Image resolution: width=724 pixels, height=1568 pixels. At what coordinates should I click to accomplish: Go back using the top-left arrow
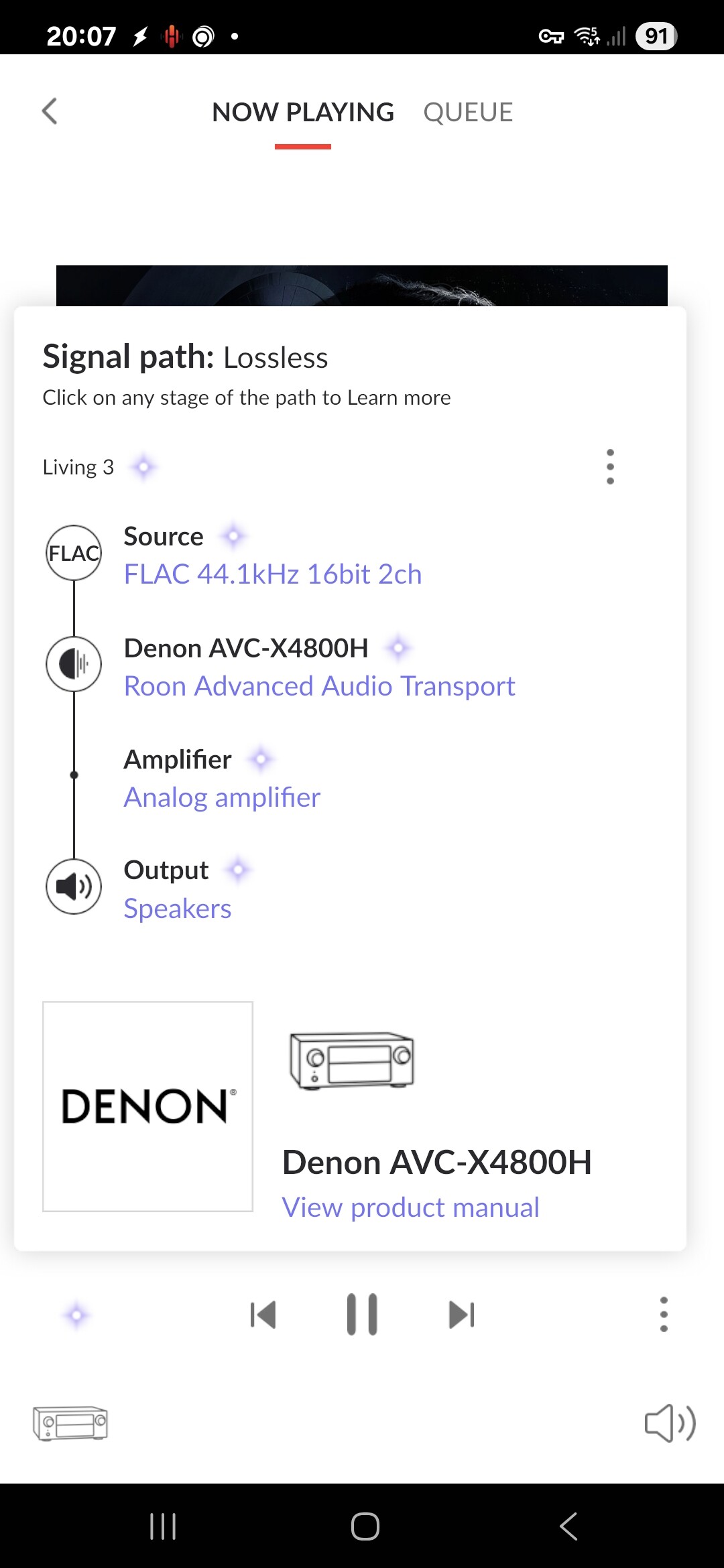tap(50, 111)
